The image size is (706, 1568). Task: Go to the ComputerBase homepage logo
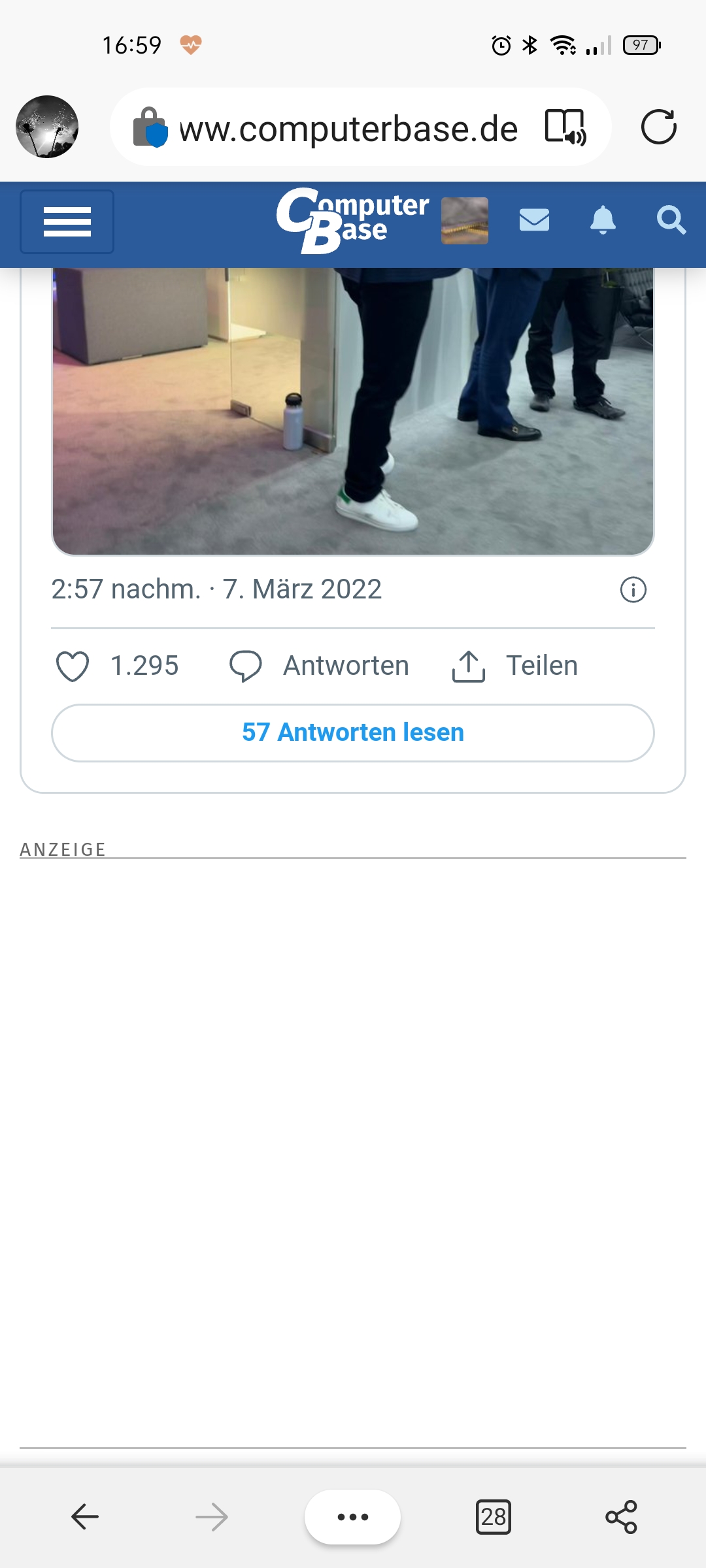352,221
